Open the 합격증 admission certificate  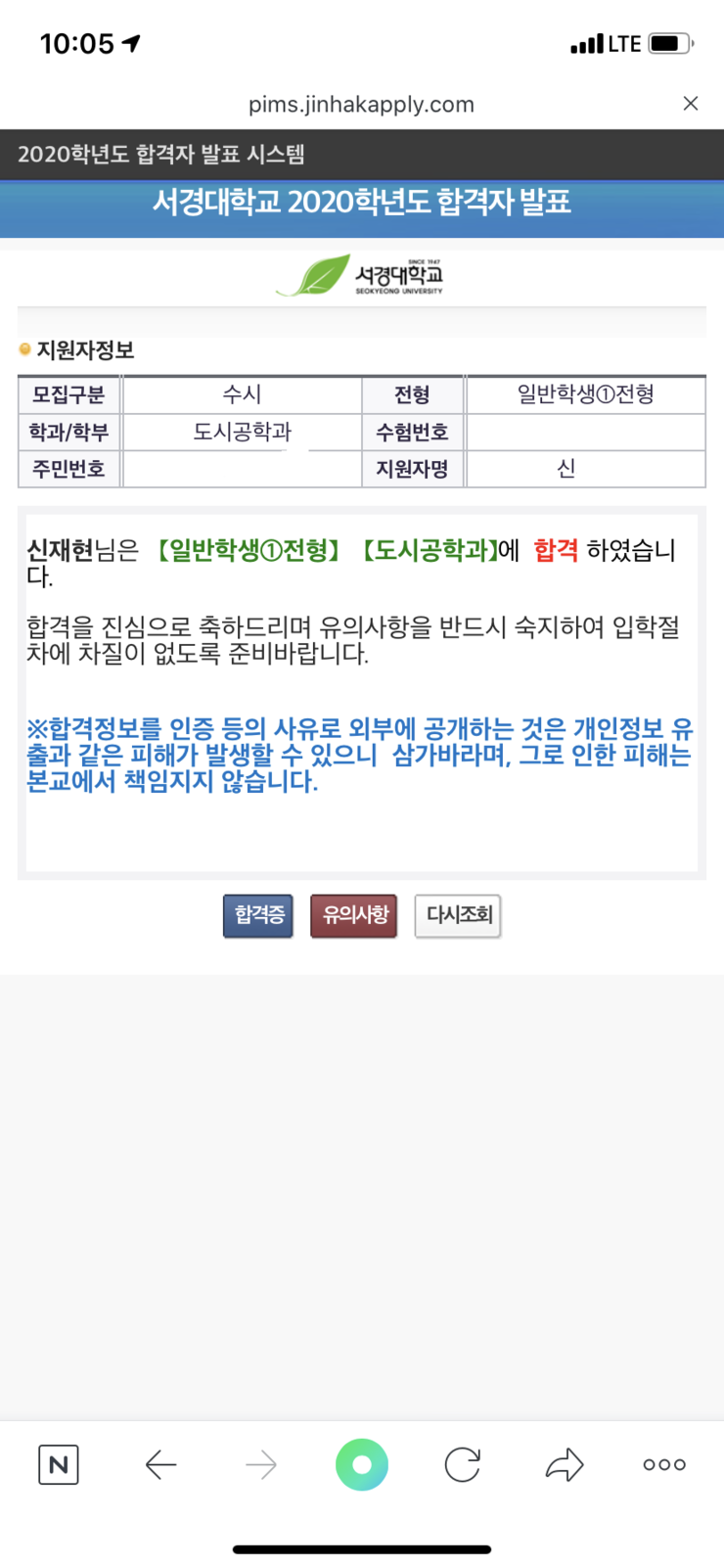click(x=258, y=916)
